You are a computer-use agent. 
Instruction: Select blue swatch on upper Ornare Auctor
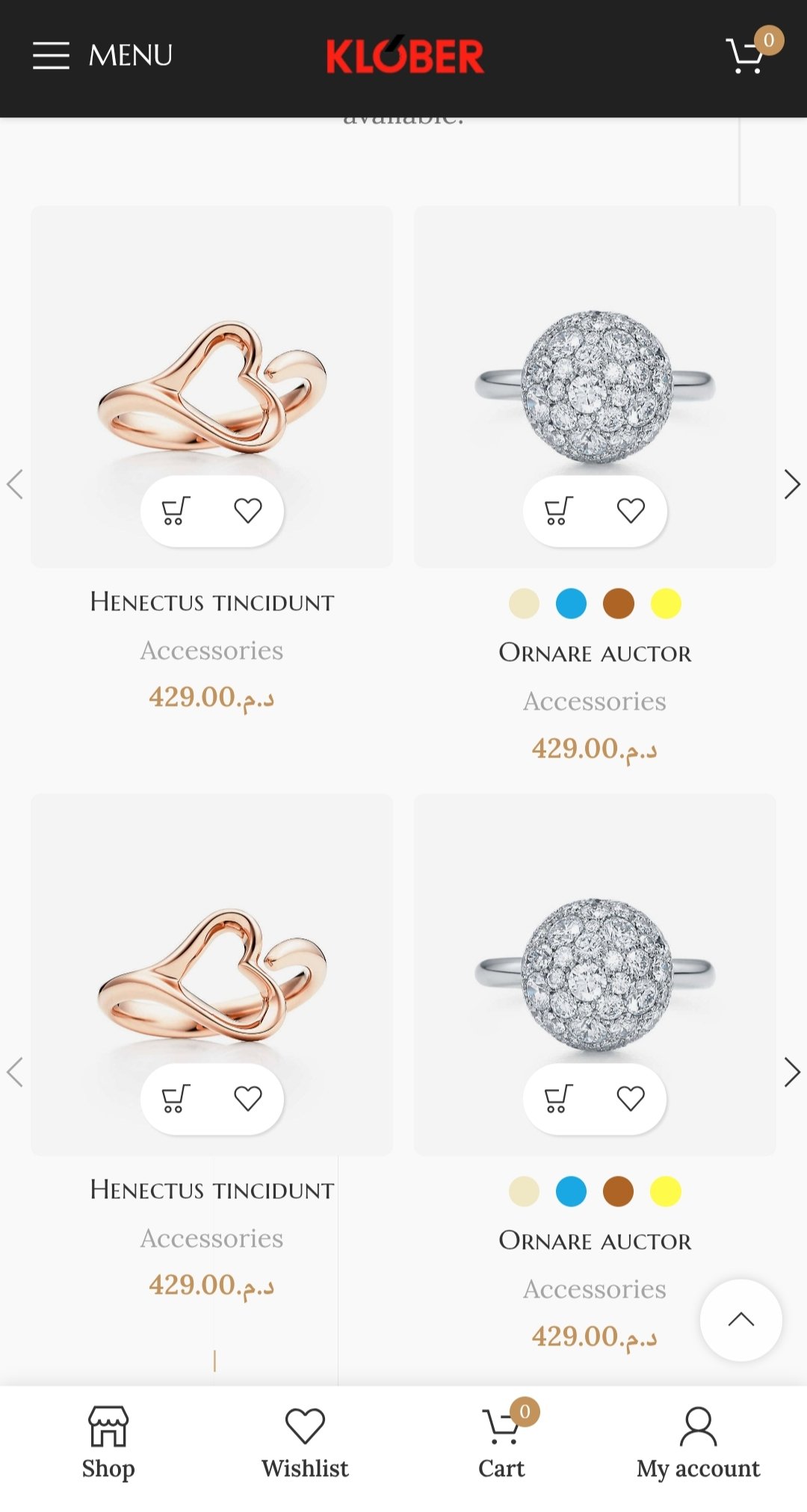[x=571, y=604]
